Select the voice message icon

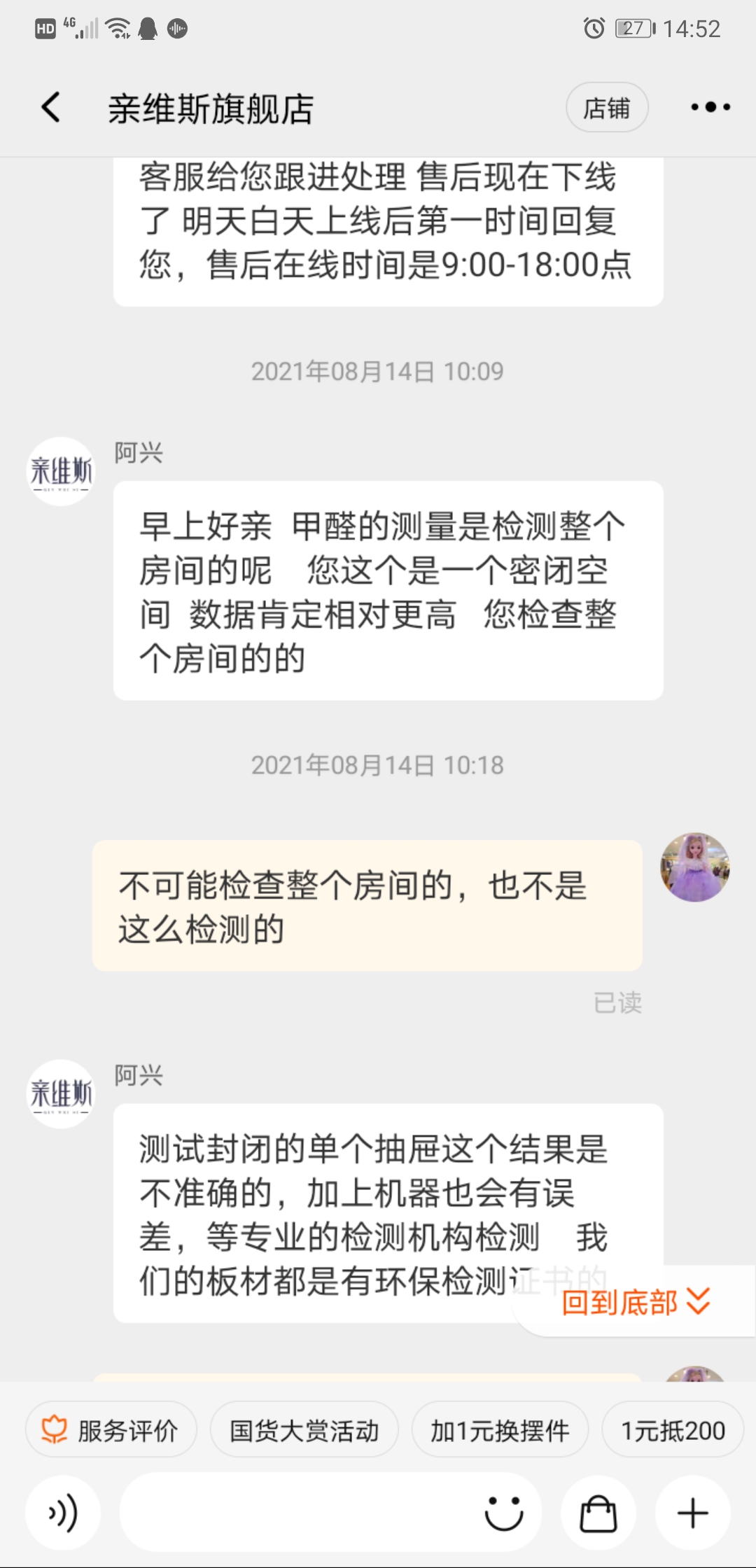[63, 1512]
